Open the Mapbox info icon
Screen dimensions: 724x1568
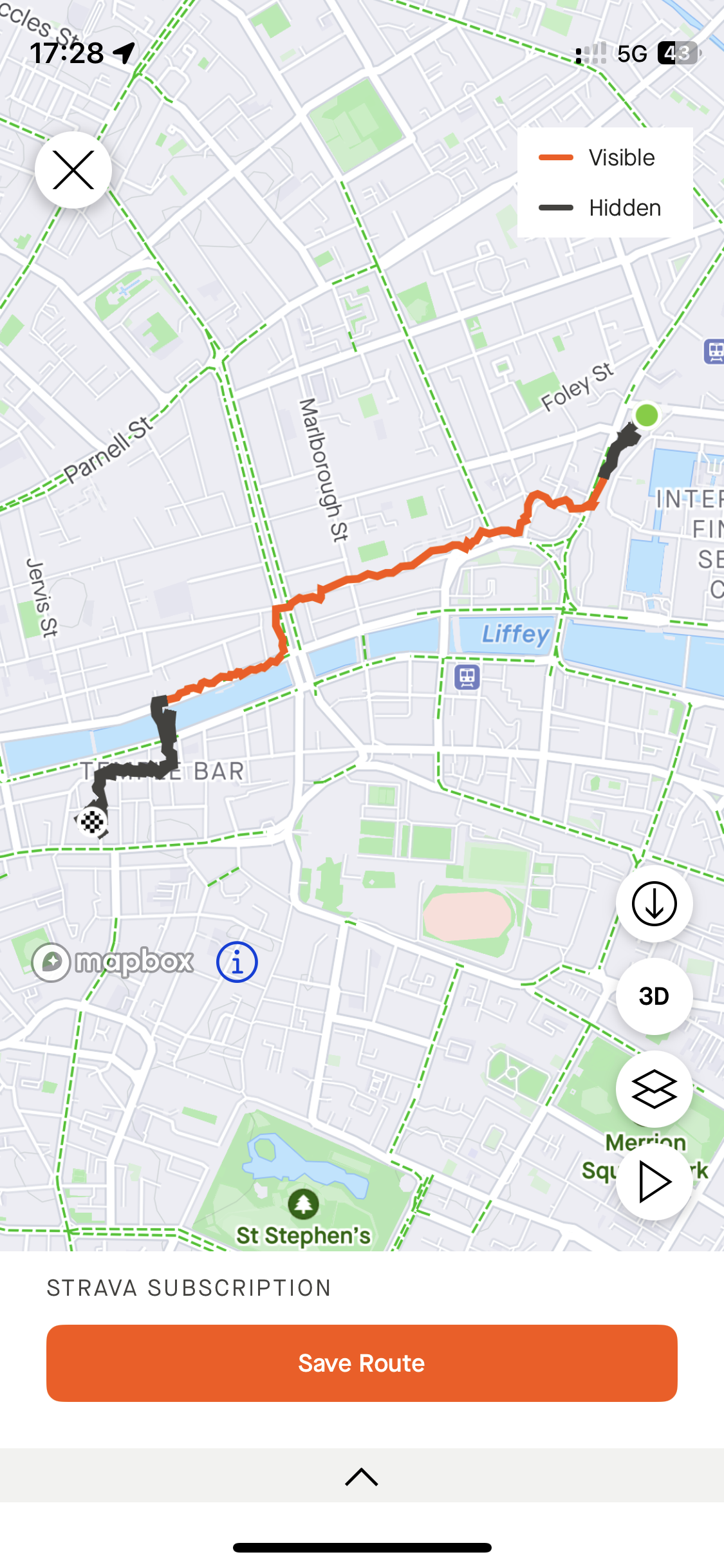point(237,962)
